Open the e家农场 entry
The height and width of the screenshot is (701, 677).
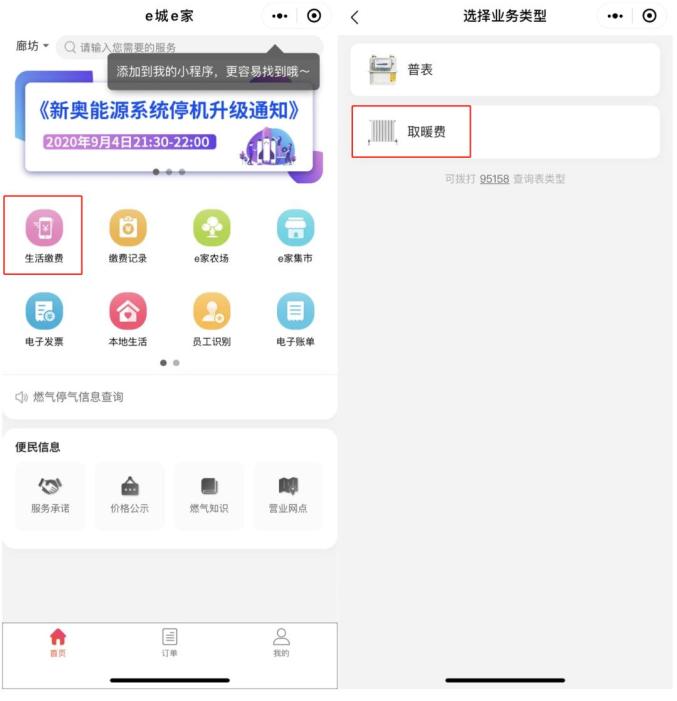pyautogui.click(x=211, y=235)
